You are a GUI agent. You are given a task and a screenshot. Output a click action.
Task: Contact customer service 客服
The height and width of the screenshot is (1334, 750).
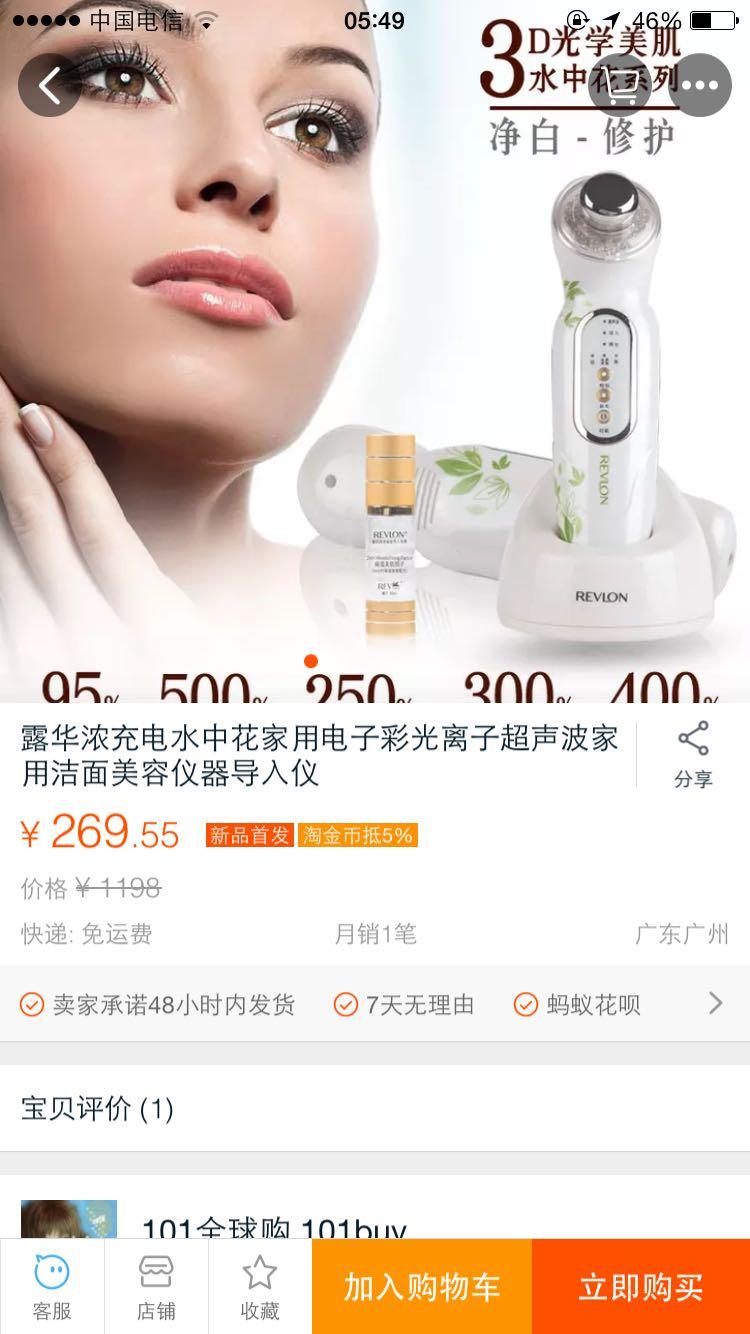[52, 1287]
